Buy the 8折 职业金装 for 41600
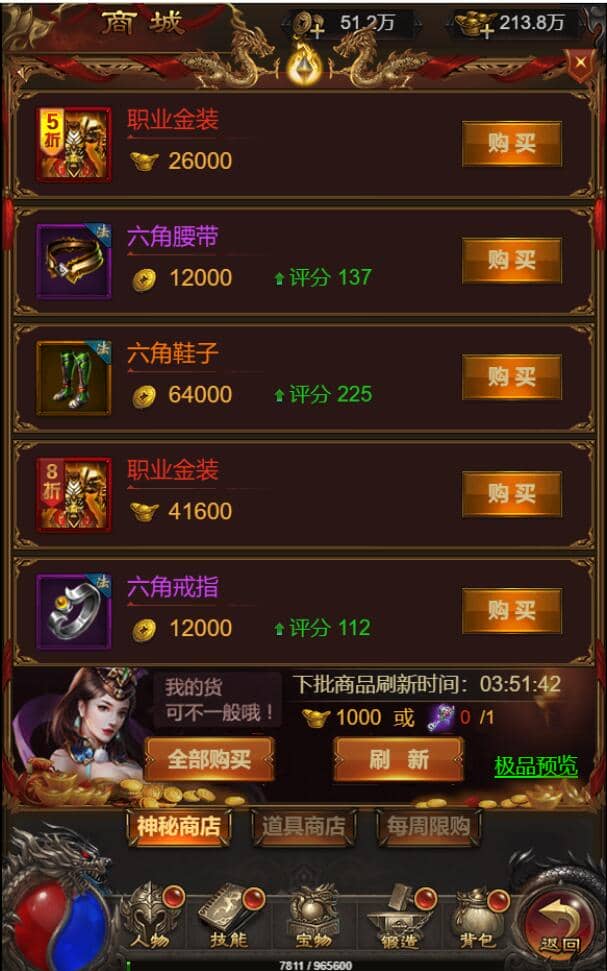 (511, 494)
